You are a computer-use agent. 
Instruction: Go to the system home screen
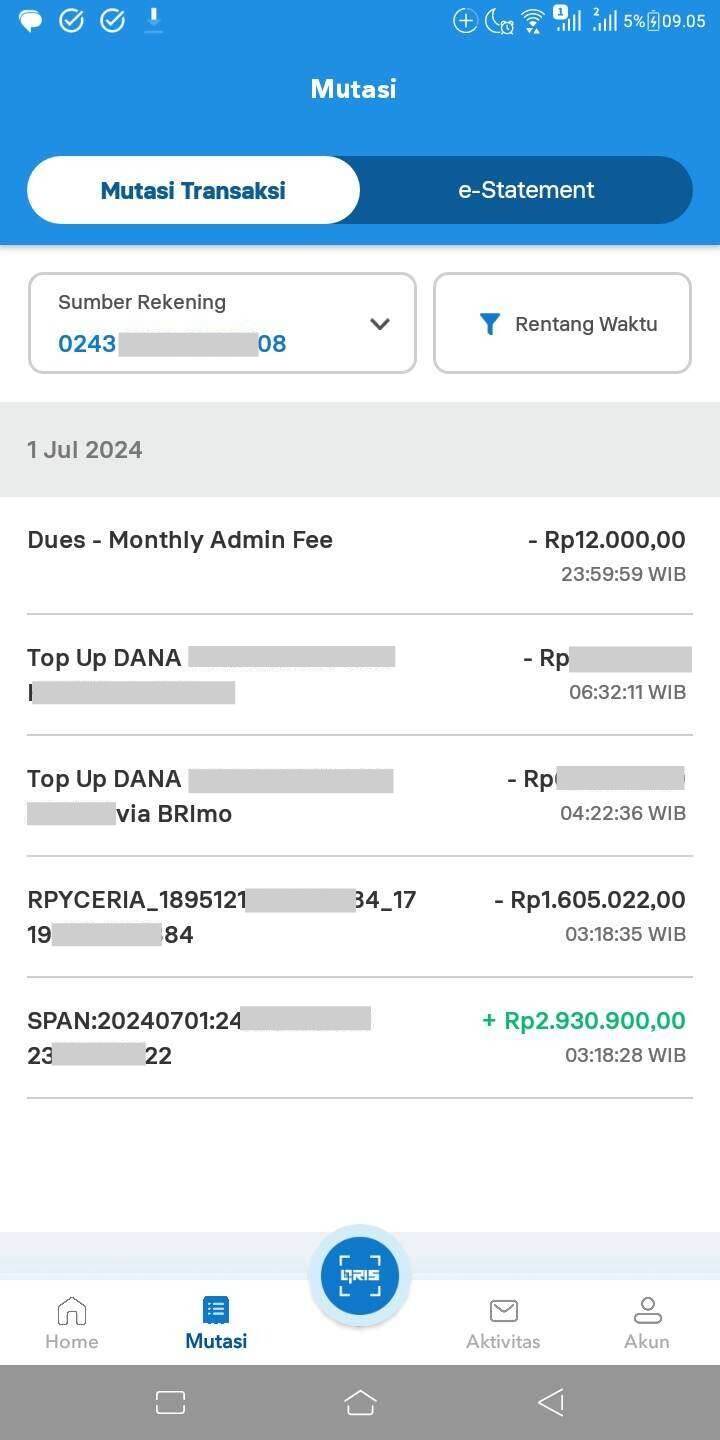point(360,1402)
